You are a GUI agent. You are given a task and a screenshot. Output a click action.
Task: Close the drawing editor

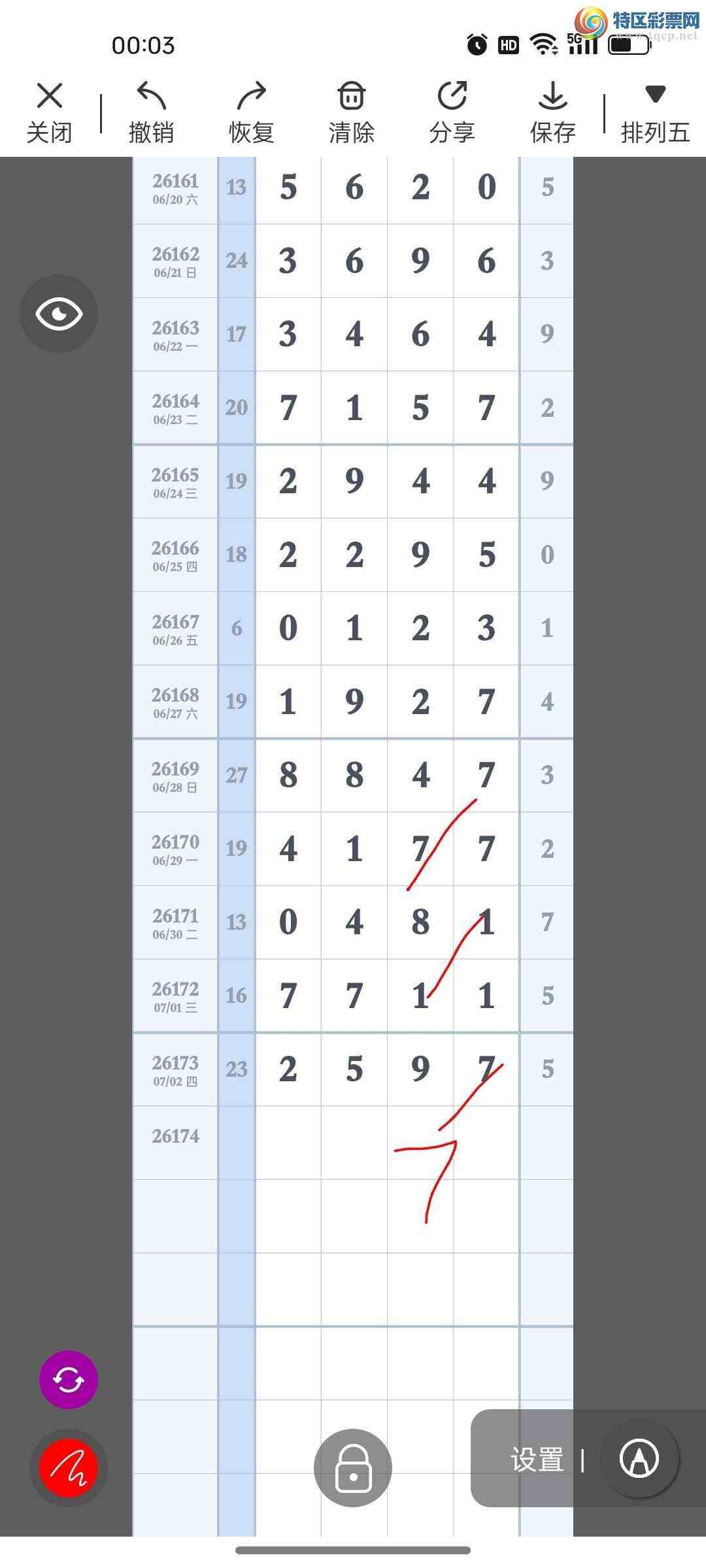50,112
